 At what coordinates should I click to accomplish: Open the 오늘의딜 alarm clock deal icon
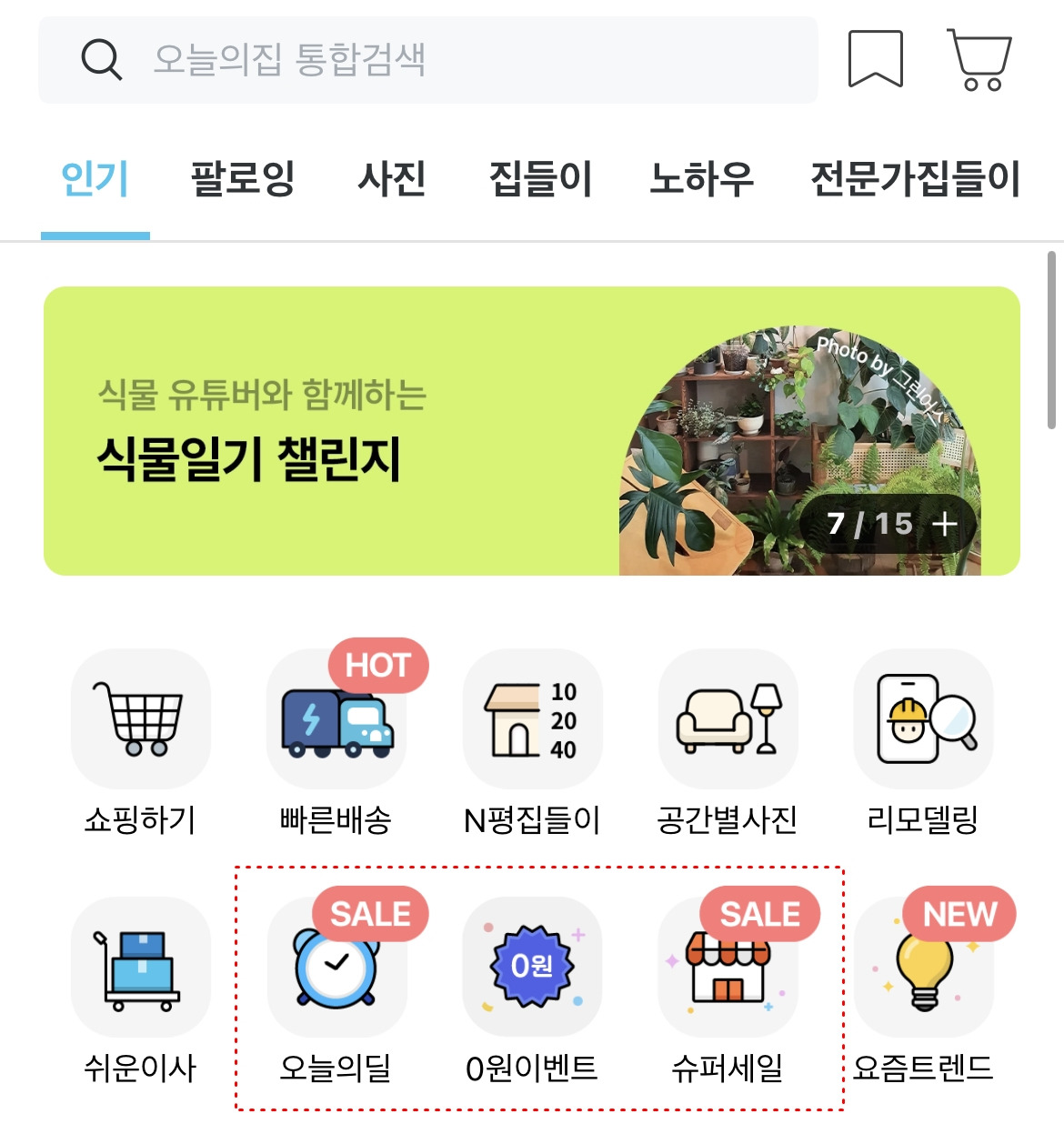(x=336, y=968)
